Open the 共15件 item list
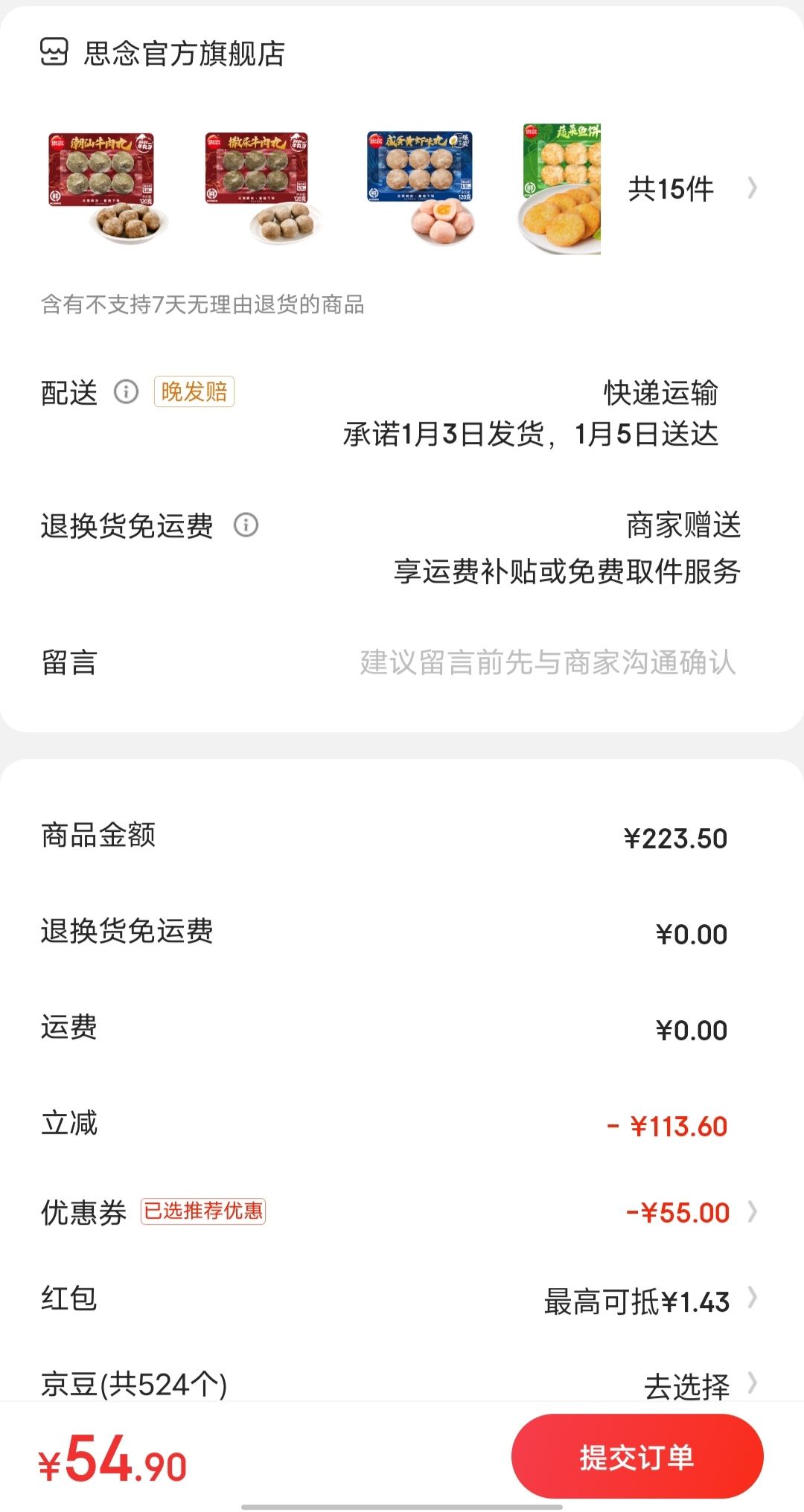804x1512 pixels. (692, 189)
